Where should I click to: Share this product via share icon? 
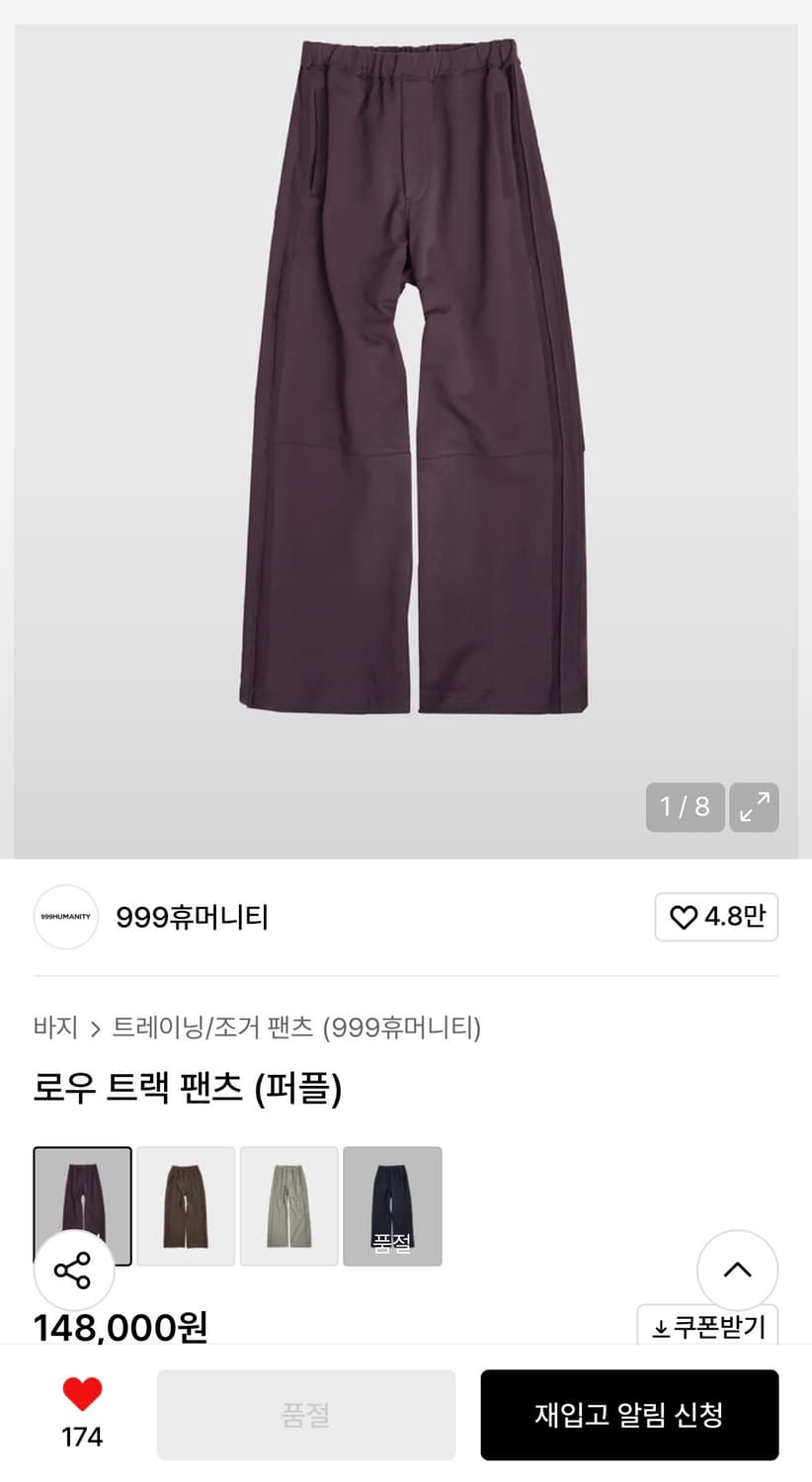tap(74, 1270)
